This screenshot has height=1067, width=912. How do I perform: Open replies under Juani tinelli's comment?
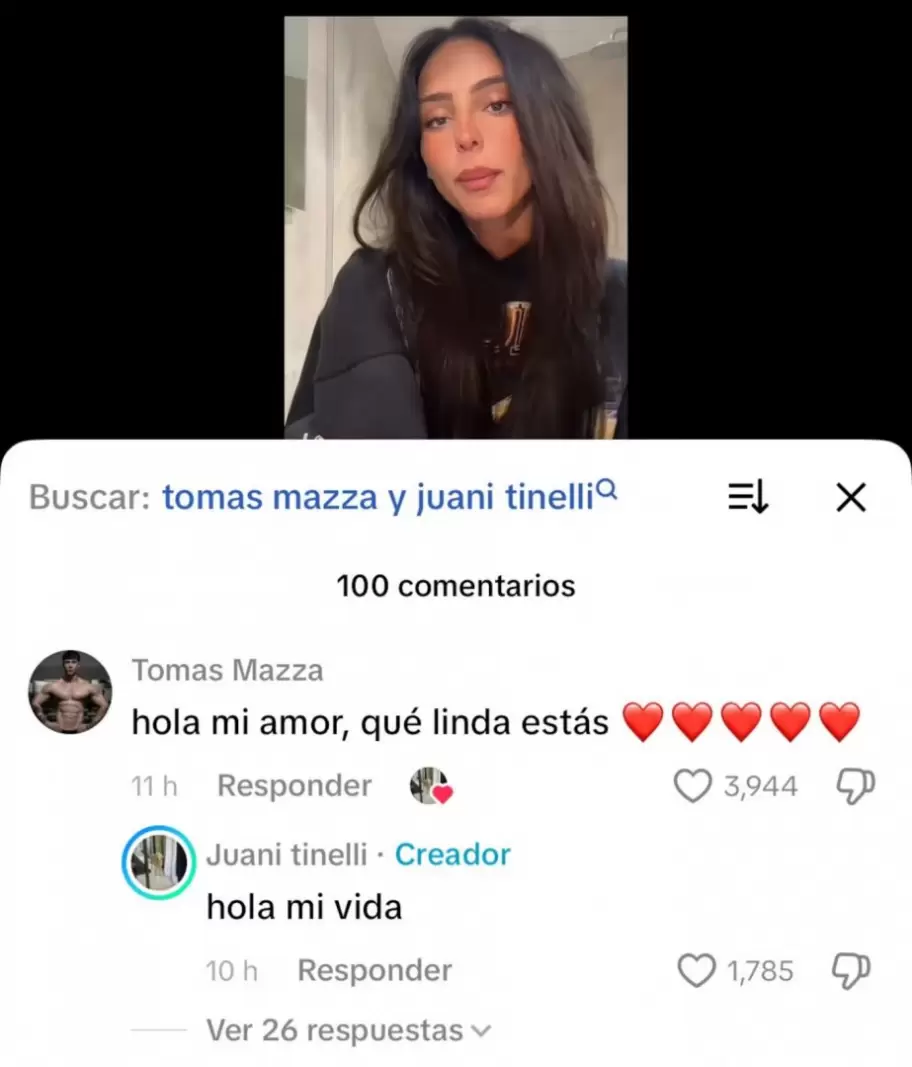334,1029
